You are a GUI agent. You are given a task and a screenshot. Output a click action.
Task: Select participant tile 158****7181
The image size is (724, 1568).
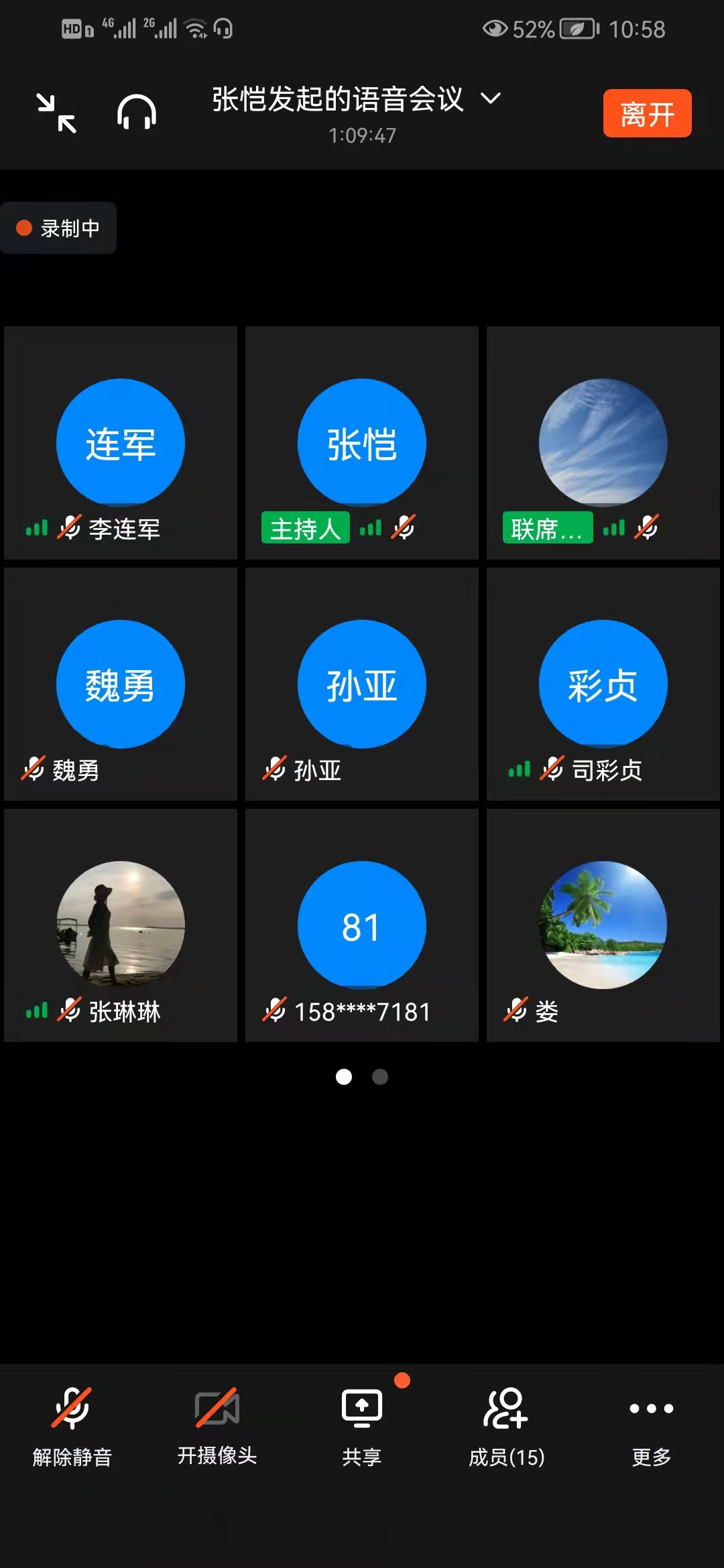click(x=362, y=925)
